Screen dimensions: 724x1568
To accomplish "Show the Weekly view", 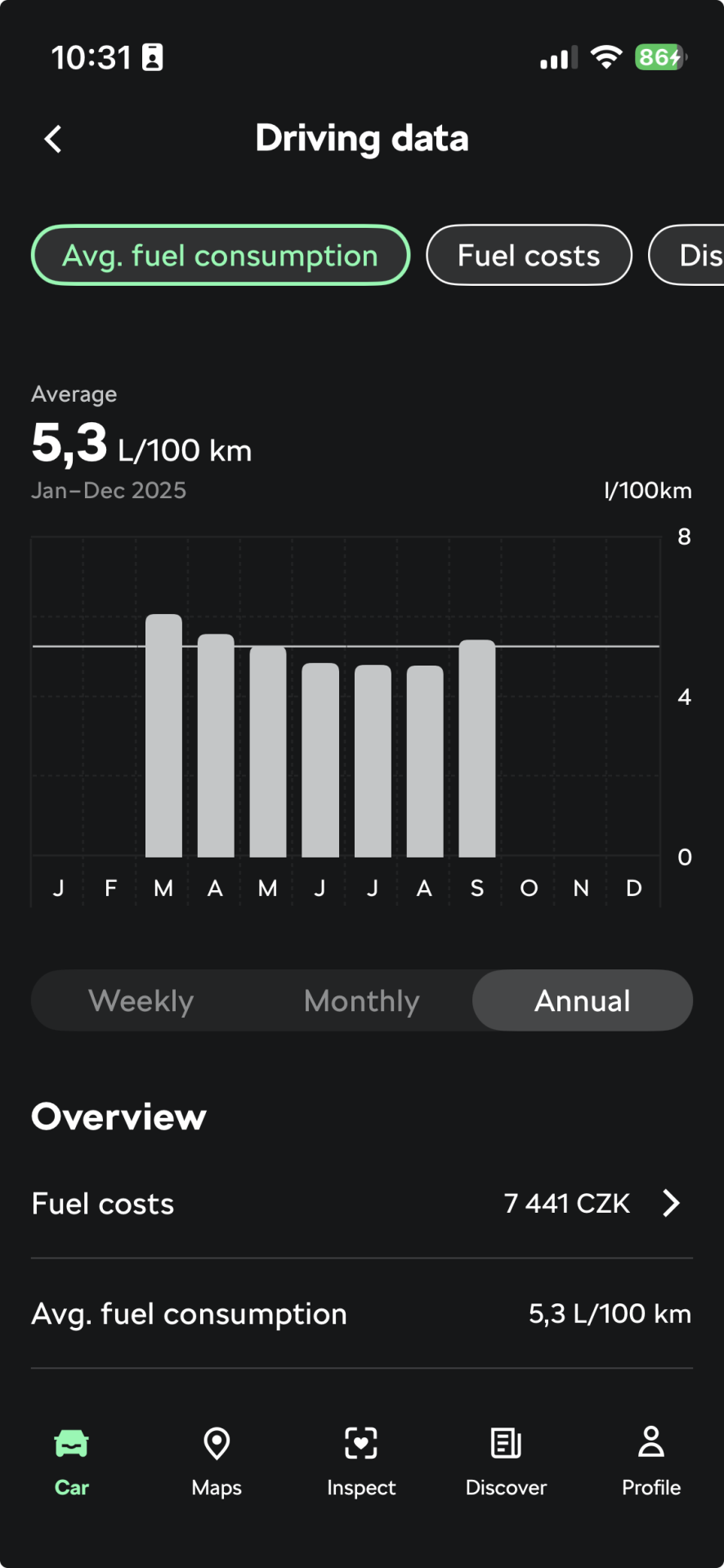I will point(141,1000).
